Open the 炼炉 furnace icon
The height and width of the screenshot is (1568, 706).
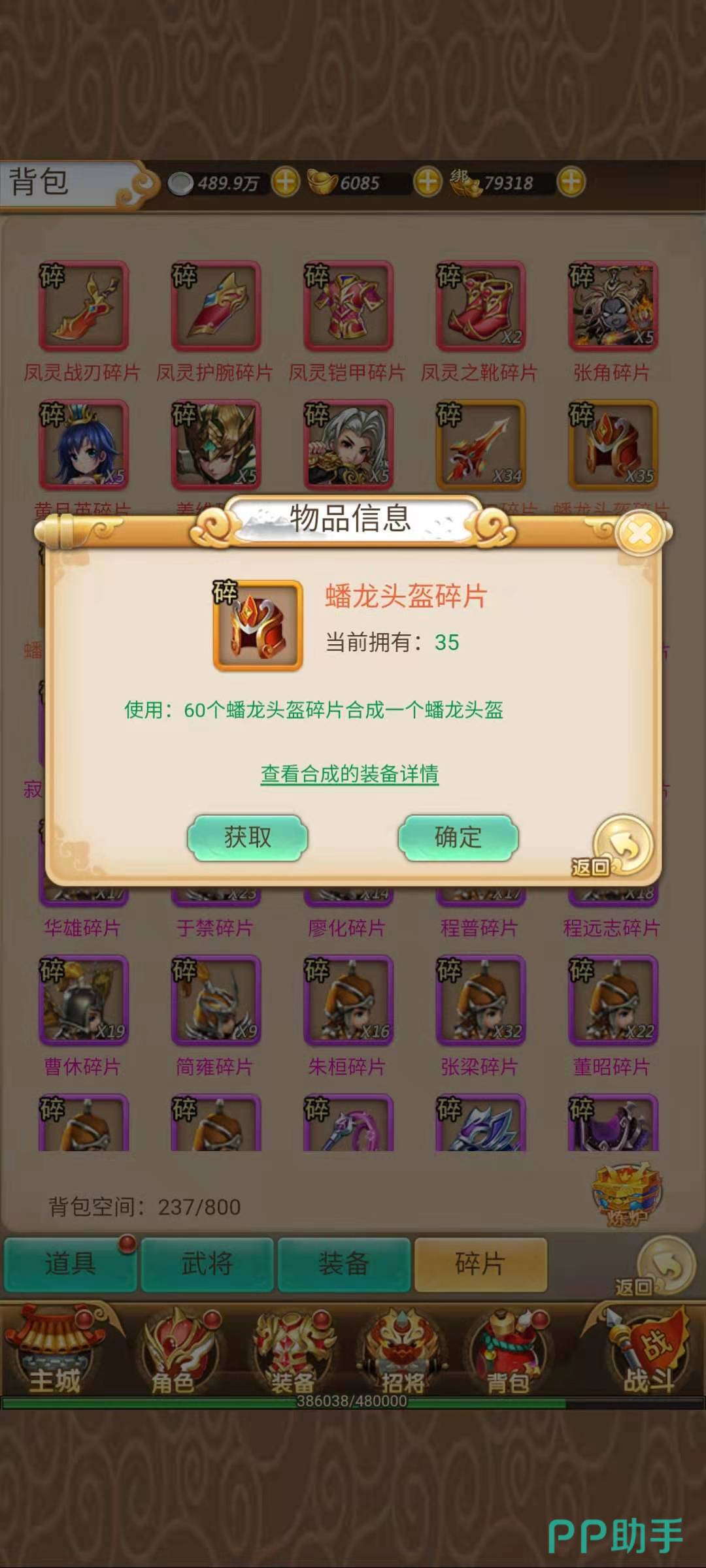(626, 1195)
